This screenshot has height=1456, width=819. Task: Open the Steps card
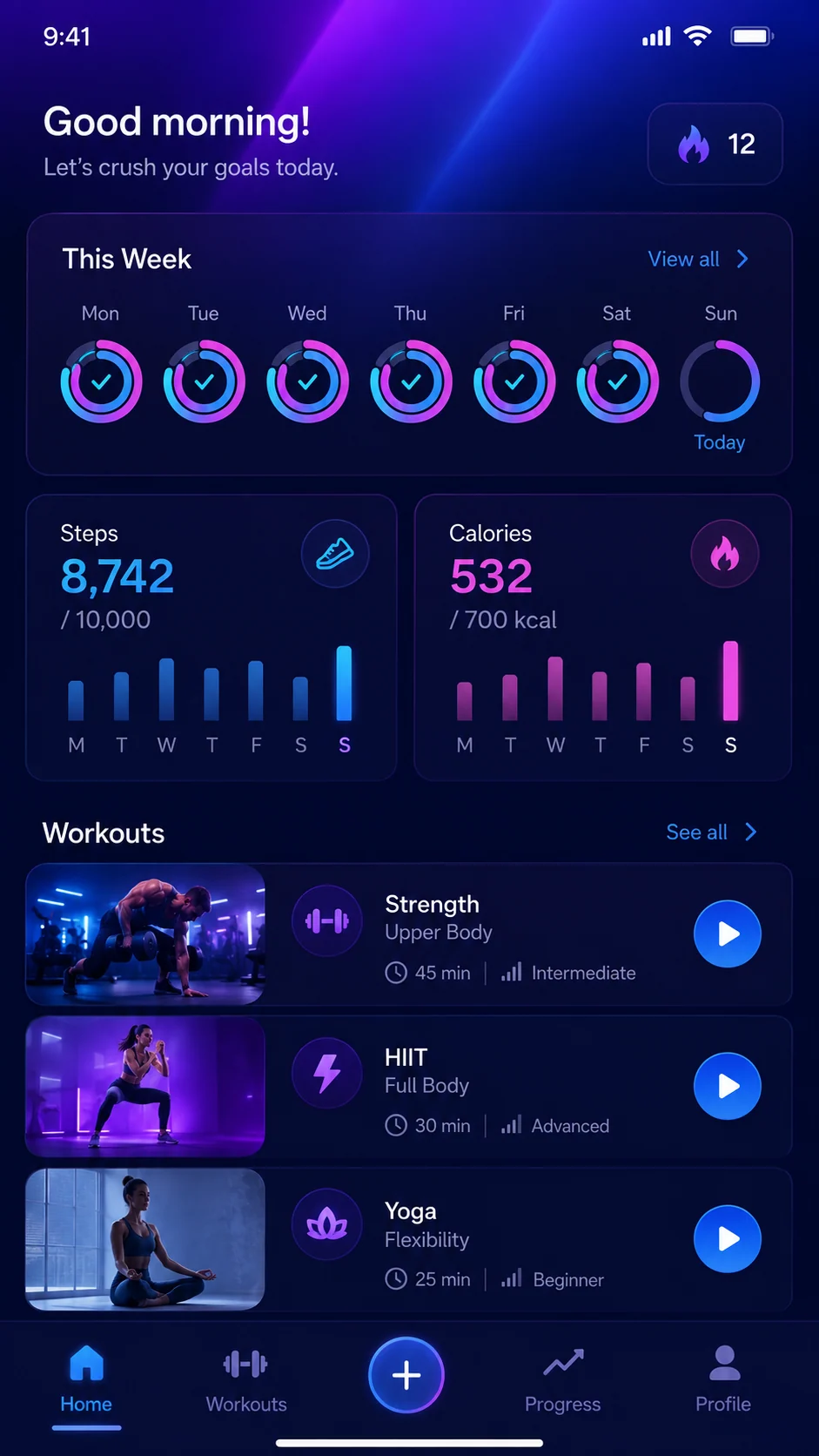click(x=211, y=637)
